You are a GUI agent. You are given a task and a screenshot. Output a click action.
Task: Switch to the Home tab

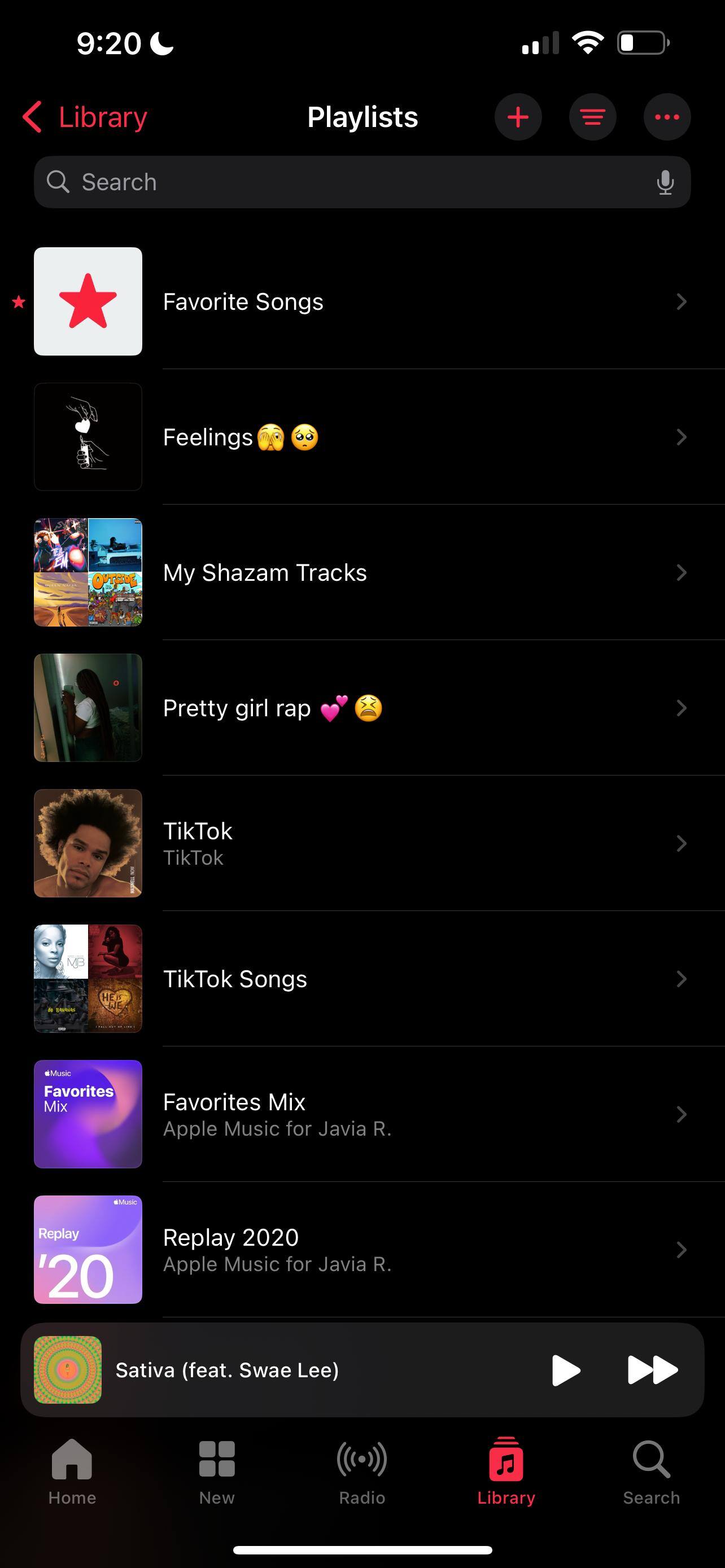[72, 1470]
